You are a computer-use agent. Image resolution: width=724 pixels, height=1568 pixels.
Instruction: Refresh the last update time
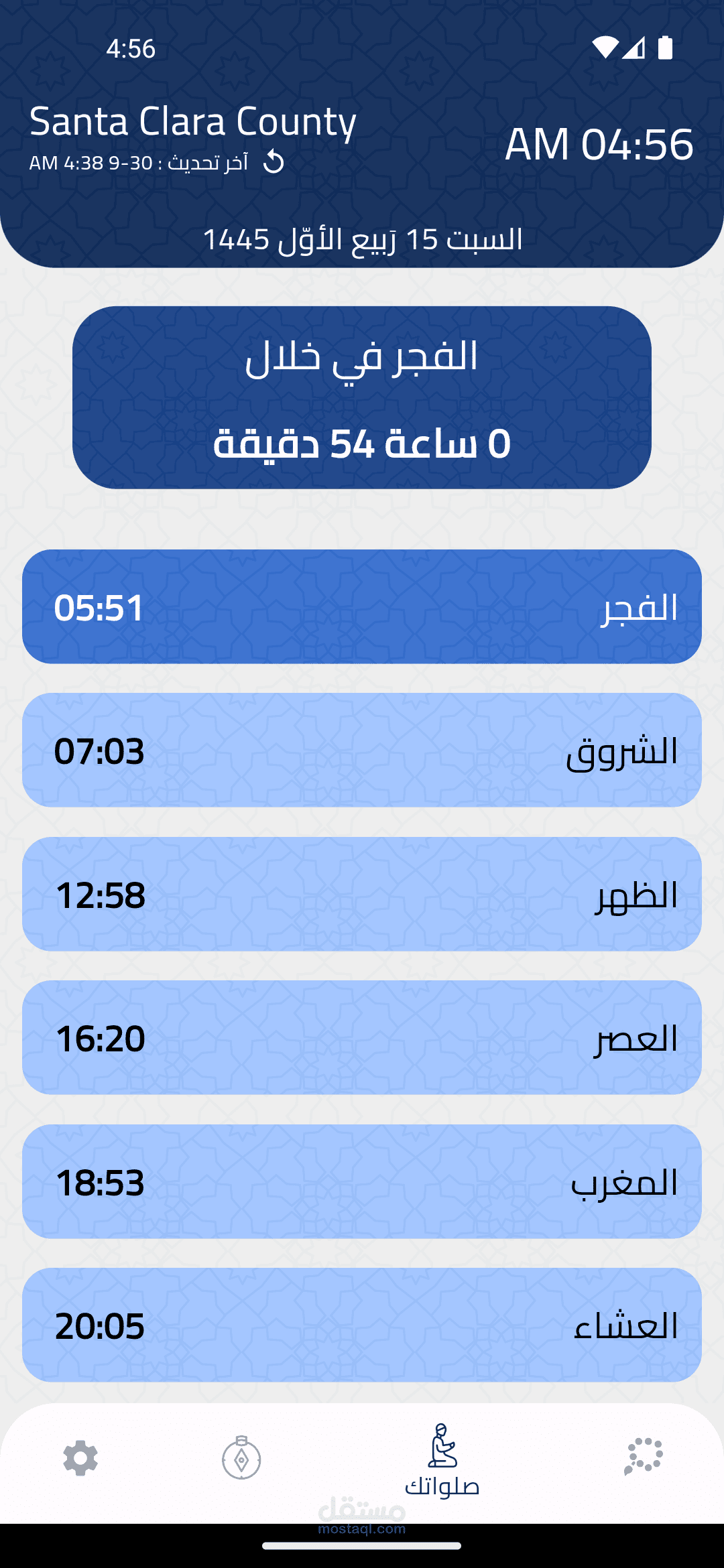pyautogui.click(x=274, y=162)
